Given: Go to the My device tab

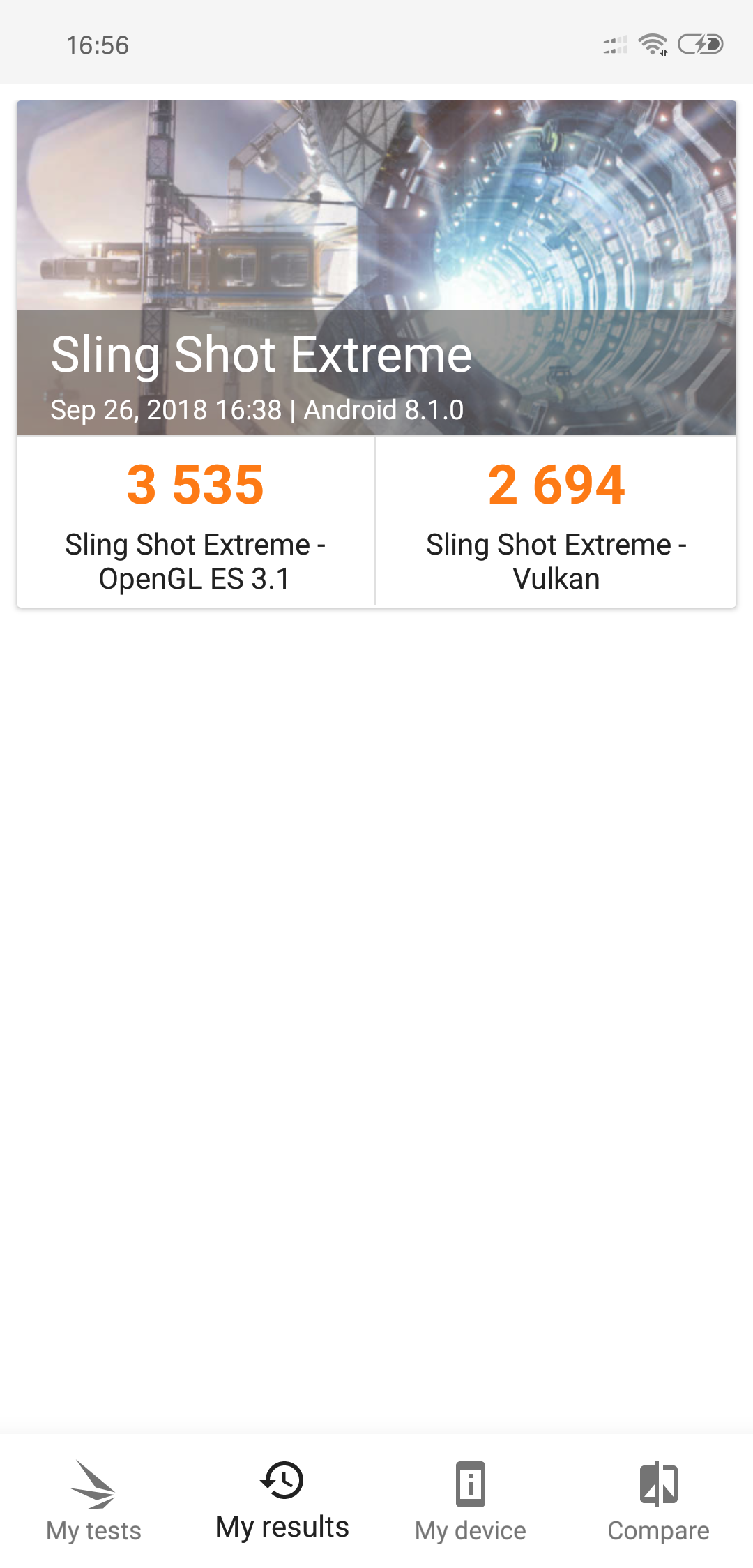Looking at the screenshot, I should [x=471, y=1501].
